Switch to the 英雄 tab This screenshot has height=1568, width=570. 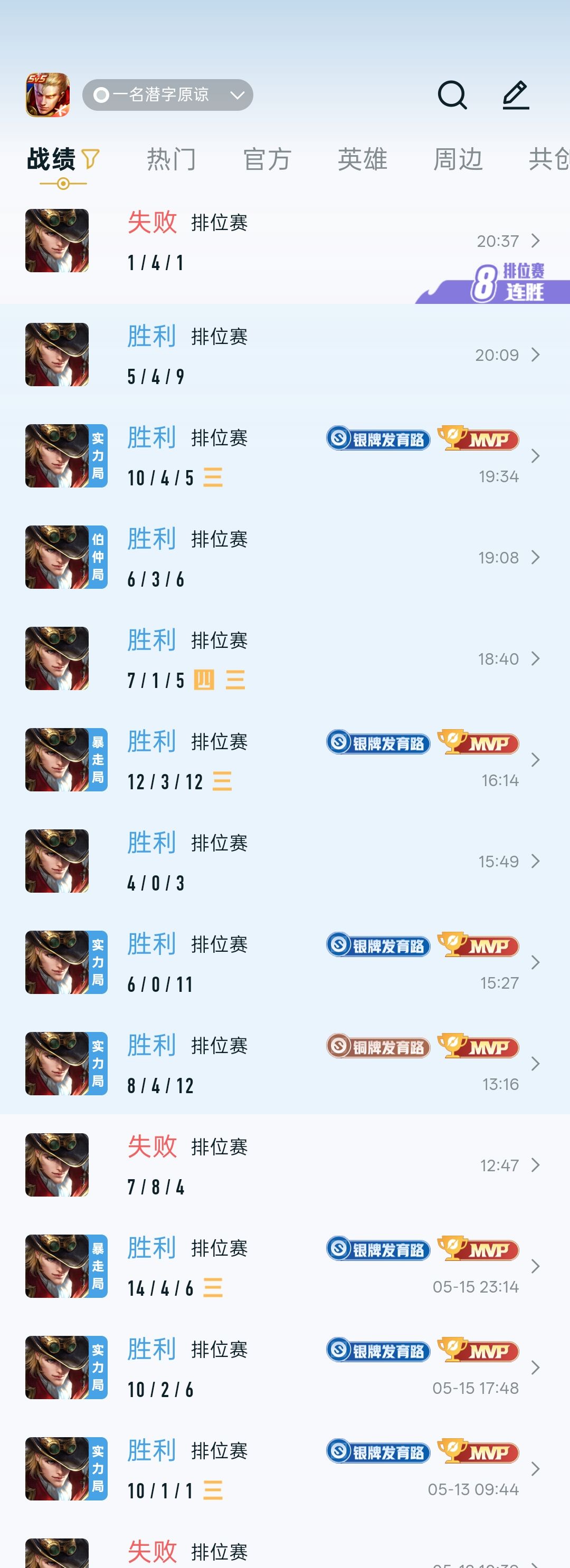tap(363, 159)
